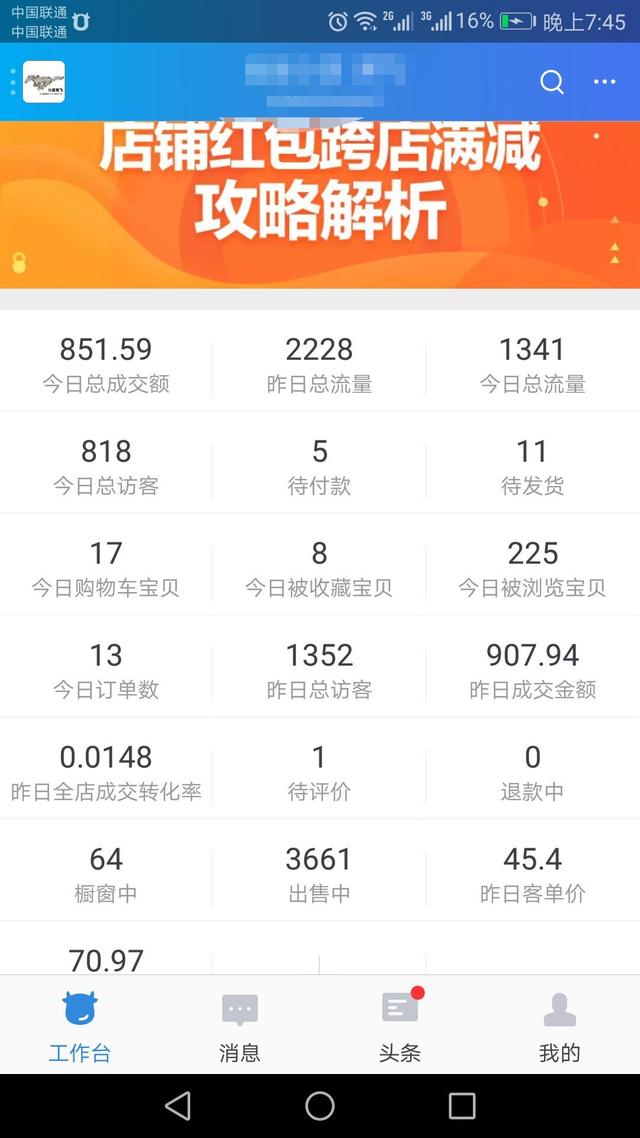Screen dimensions: 640x1138
Task: Tap the shop avatar logo
Action: 44,82
